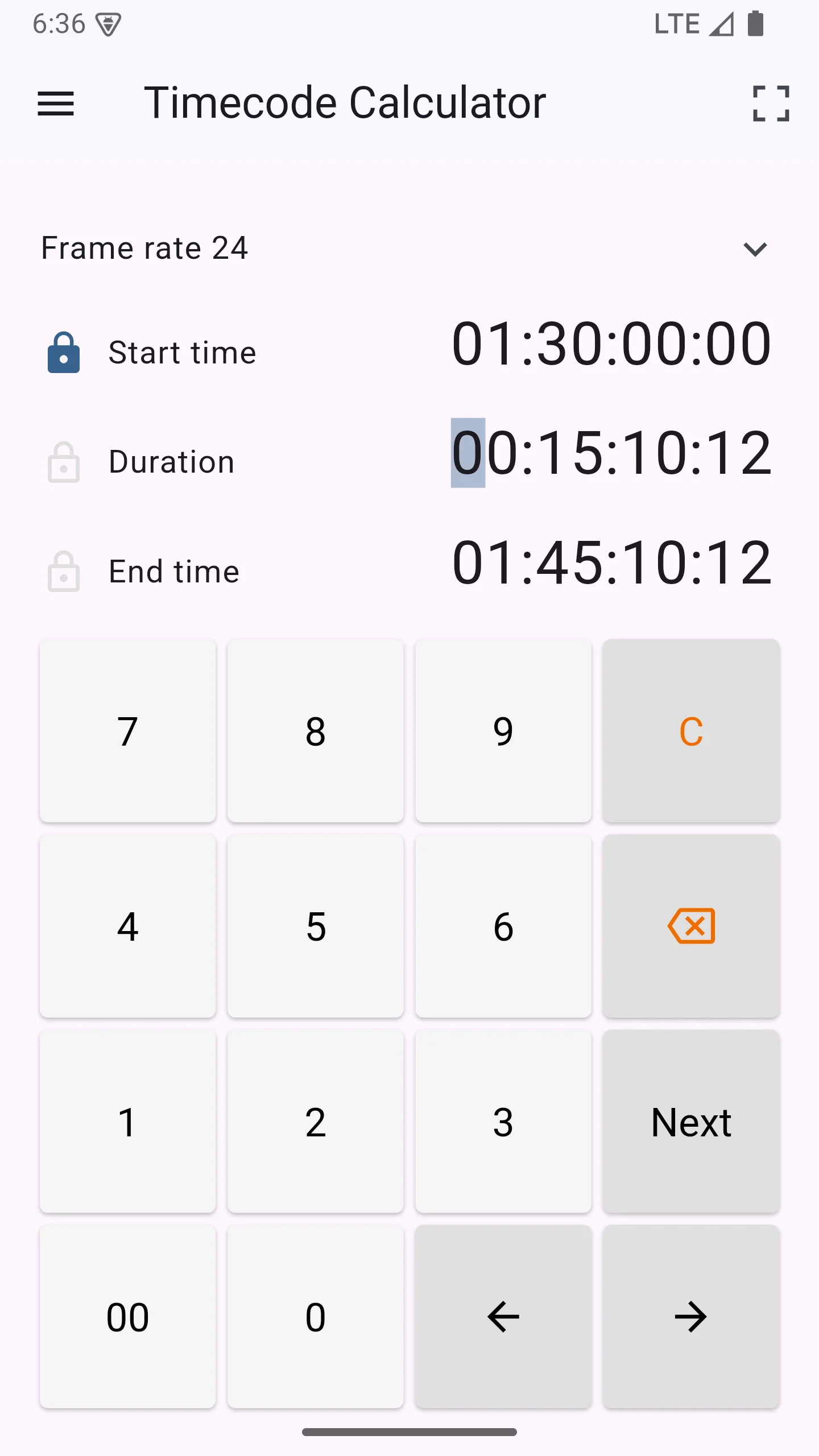
Task: Enter digit 7 on the keypad
Action: click(128, 731)
